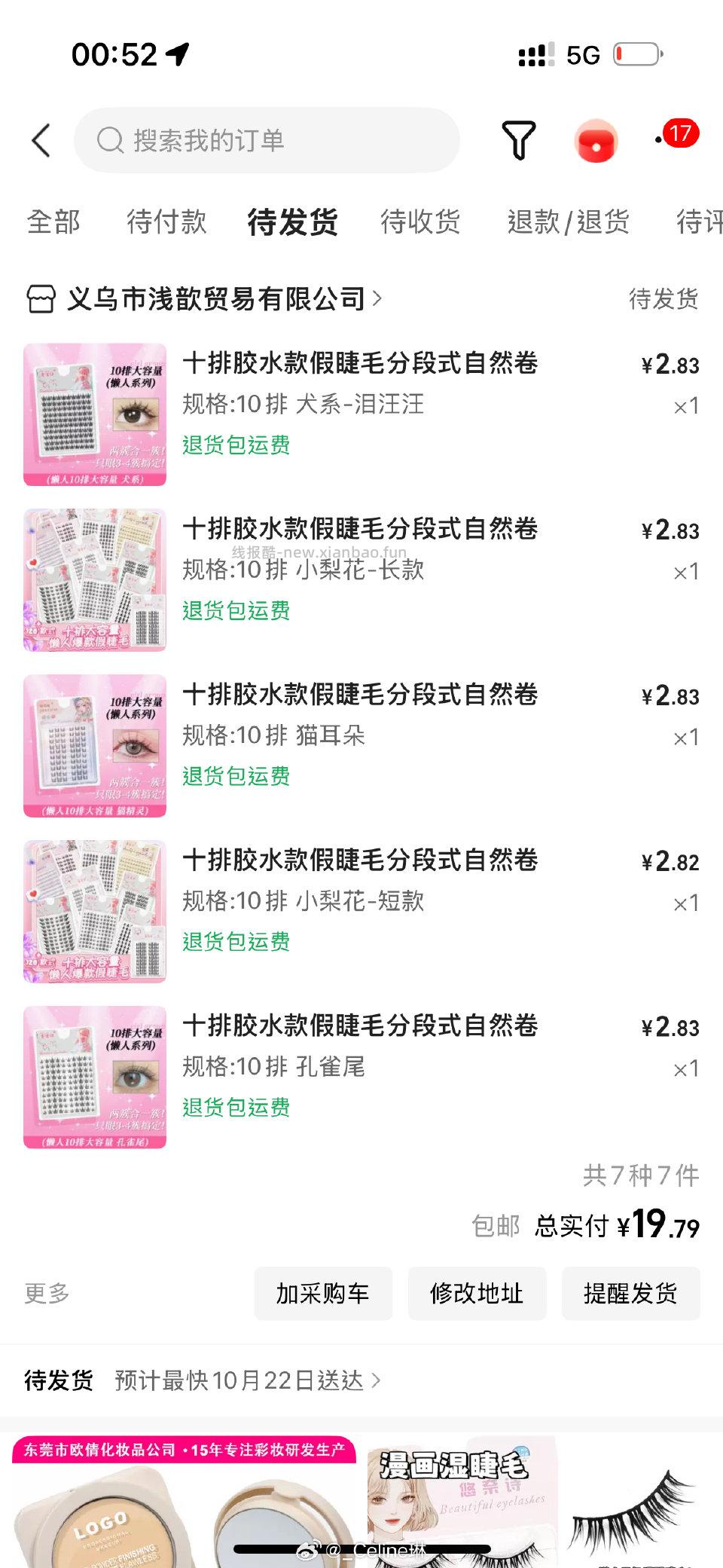This screenshot has height=1568, width=723.
Task: Tap the search magnifier in the search bar
Action: pyautogui.click(x=110, y=140)
